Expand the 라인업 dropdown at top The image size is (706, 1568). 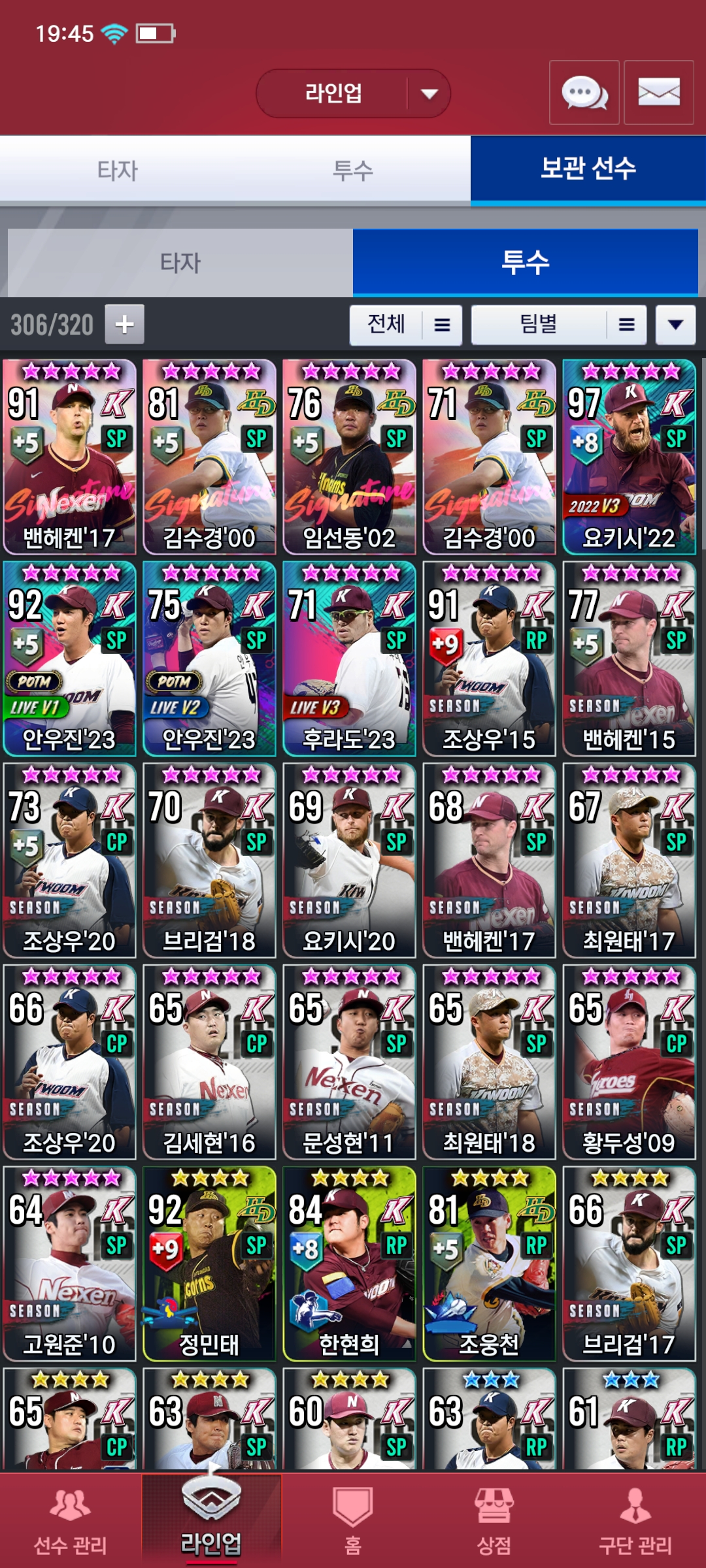[x=353, y=93]
